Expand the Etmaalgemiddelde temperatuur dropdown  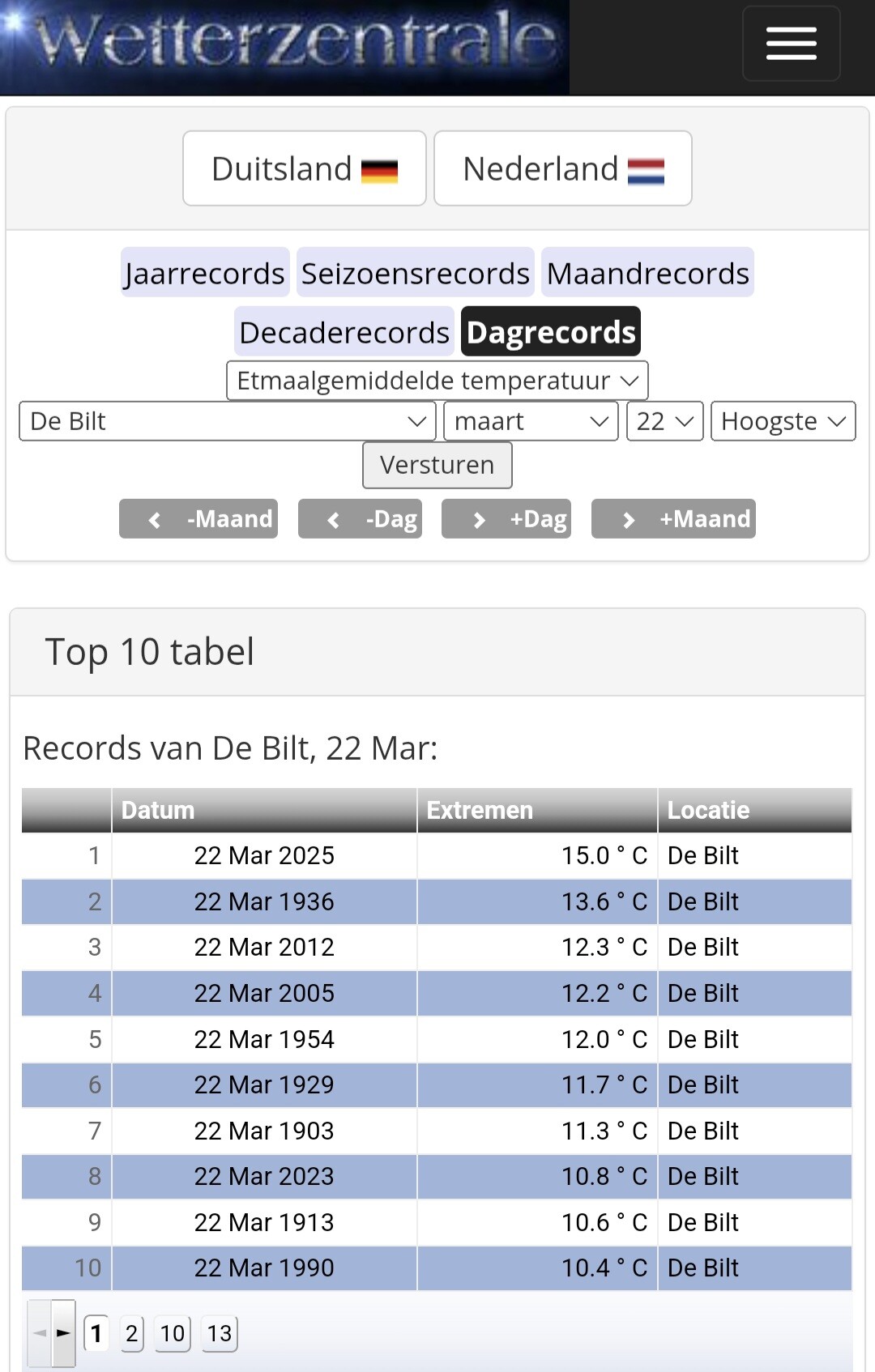tap(437, 381)
